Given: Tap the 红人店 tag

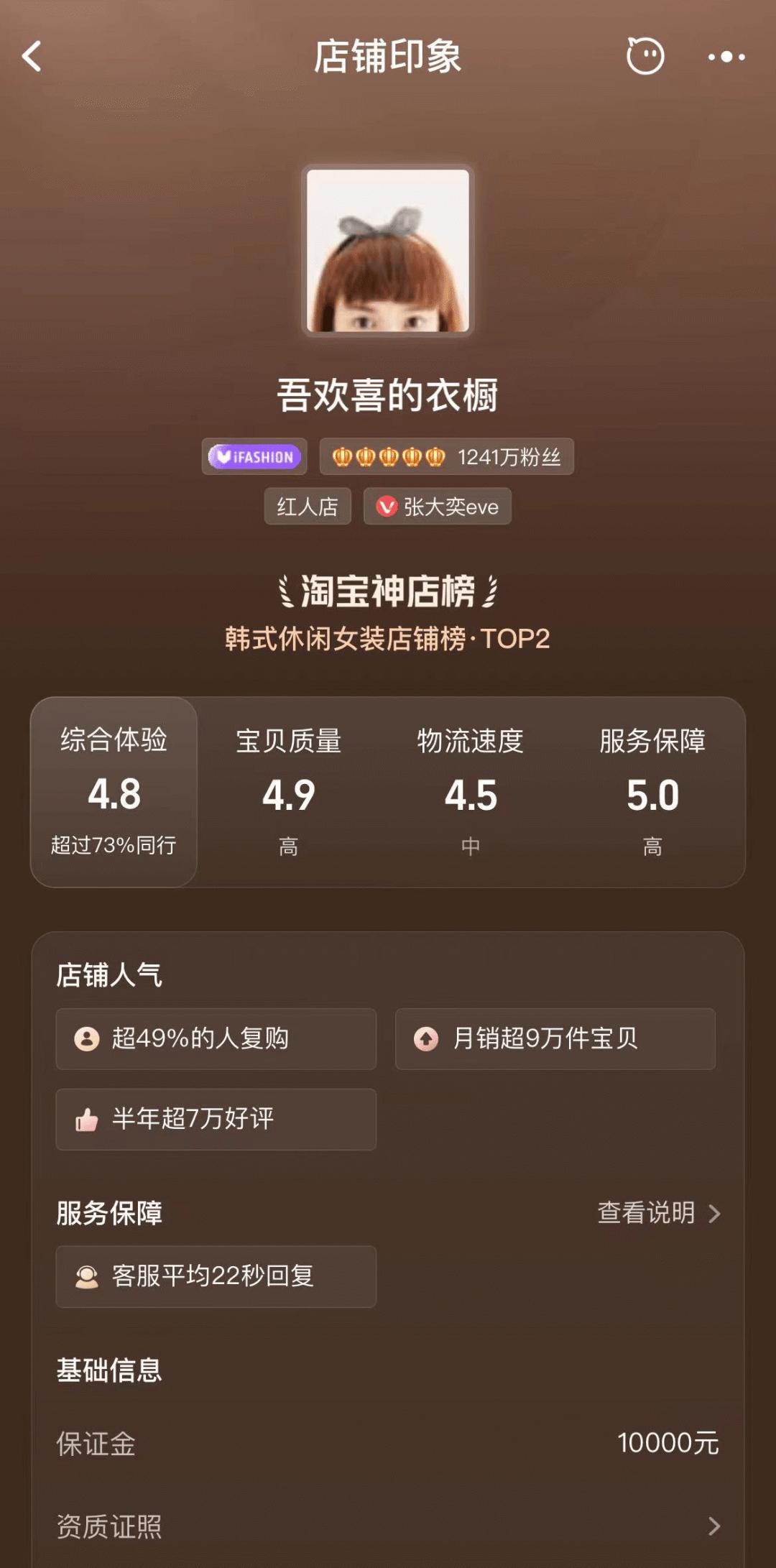Looking at the screenshot, I should [308, 507].
